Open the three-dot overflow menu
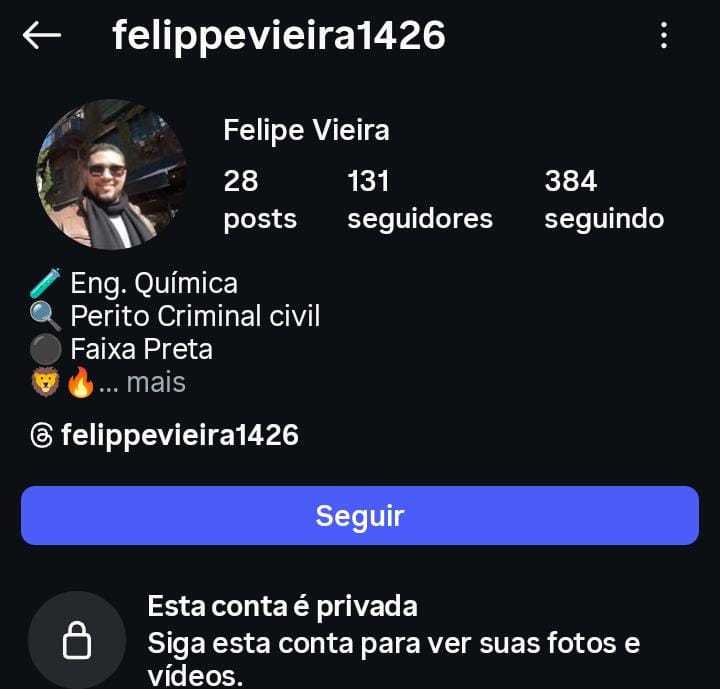This screenshot has width=720, height=689. 664,37
